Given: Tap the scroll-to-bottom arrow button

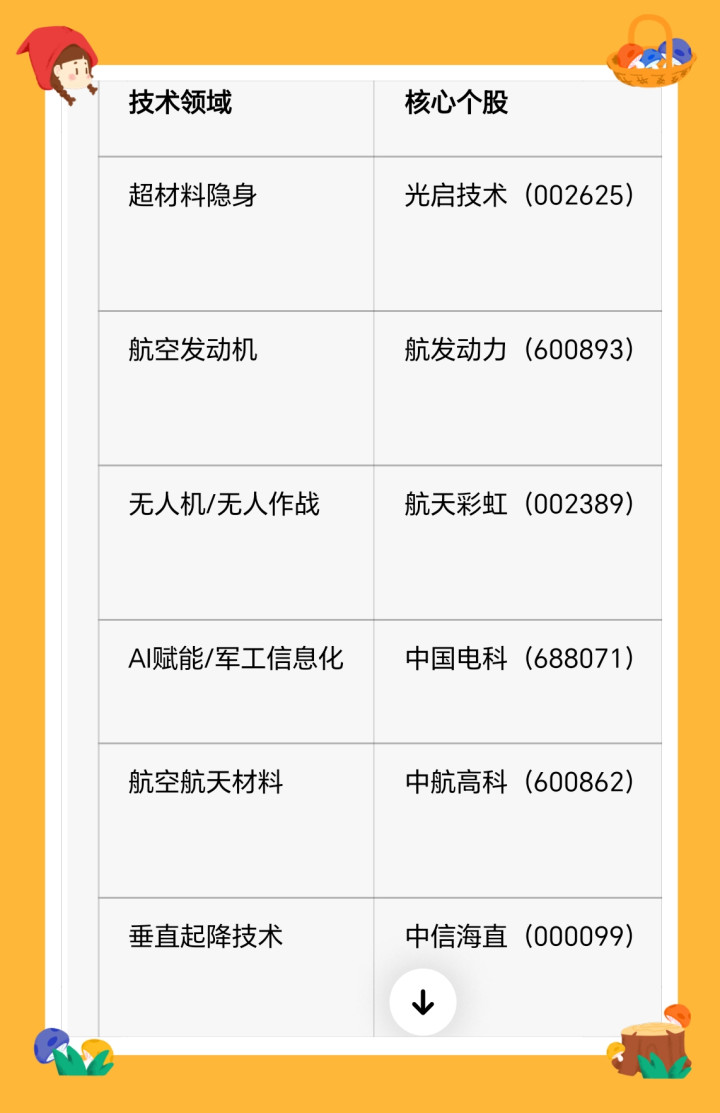Looking at the screenshot, I should [423, 1002].
